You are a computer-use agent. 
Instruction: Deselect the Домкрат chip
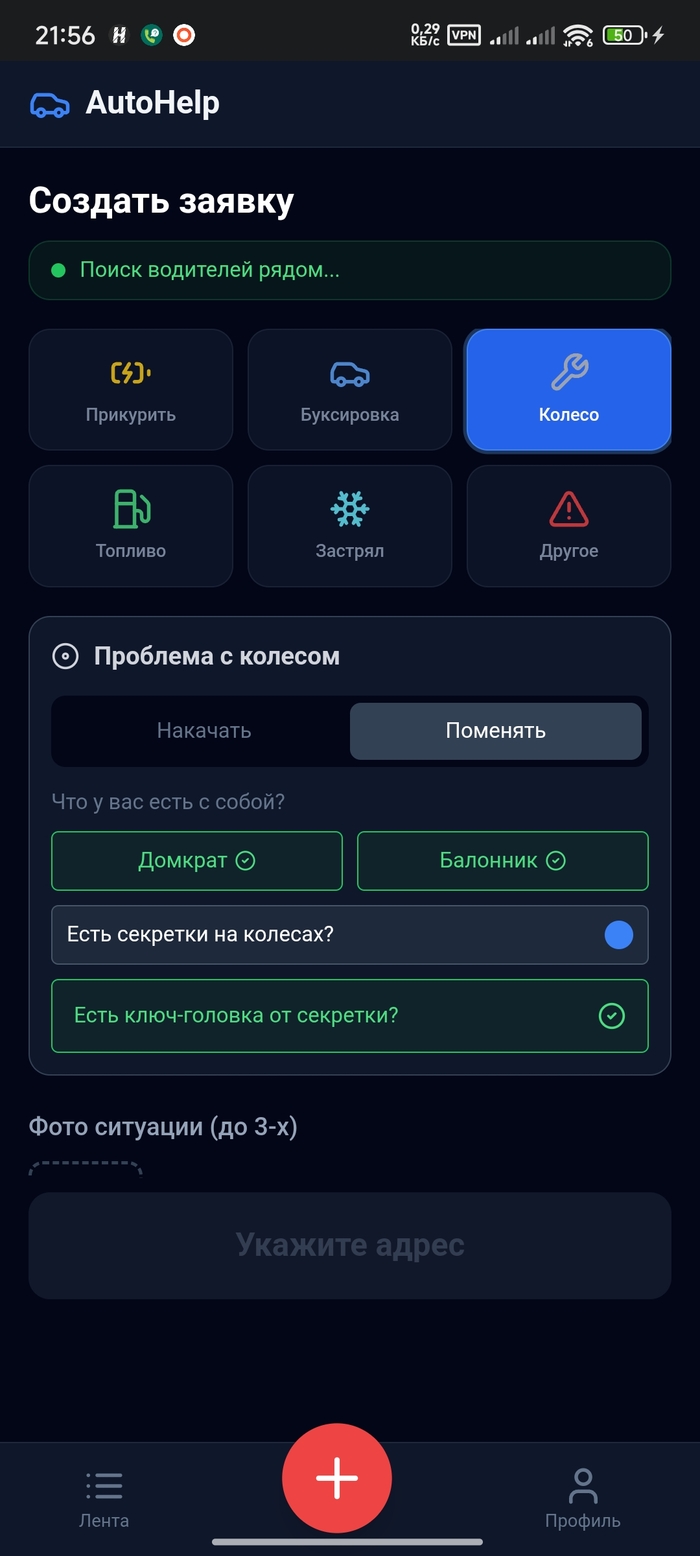tap(197, 861)
